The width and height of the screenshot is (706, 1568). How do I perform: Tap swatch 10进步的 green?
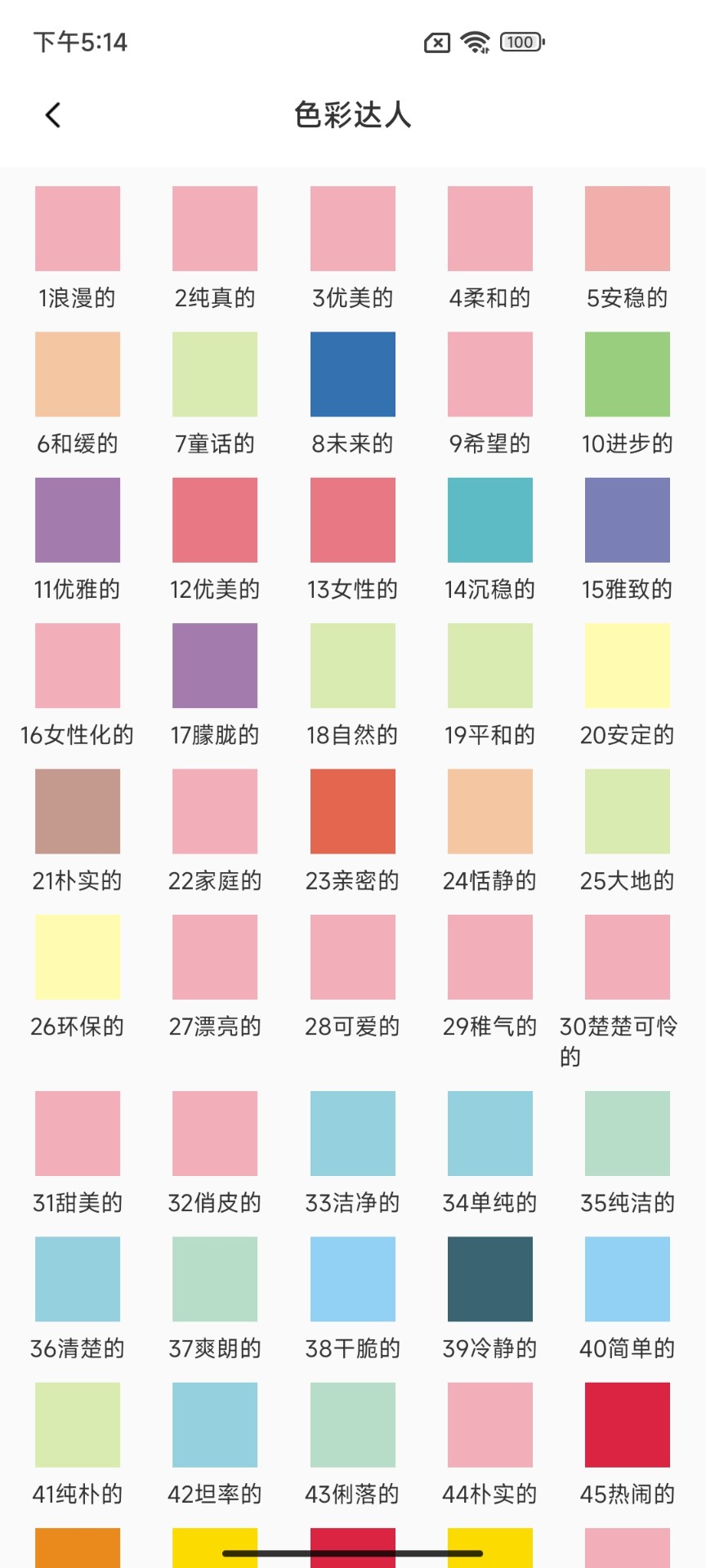point(626,374)
